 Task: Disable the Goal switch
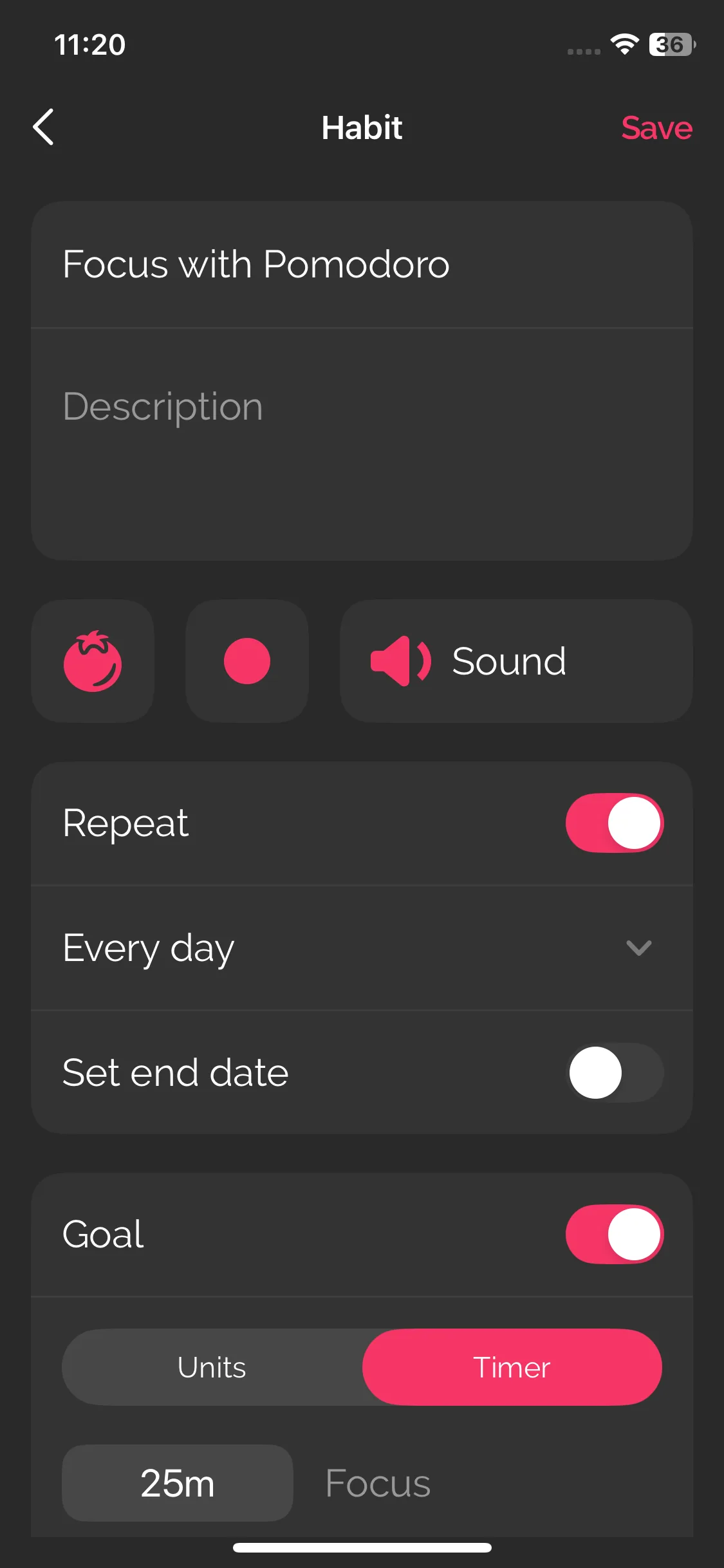[614, 1234]
